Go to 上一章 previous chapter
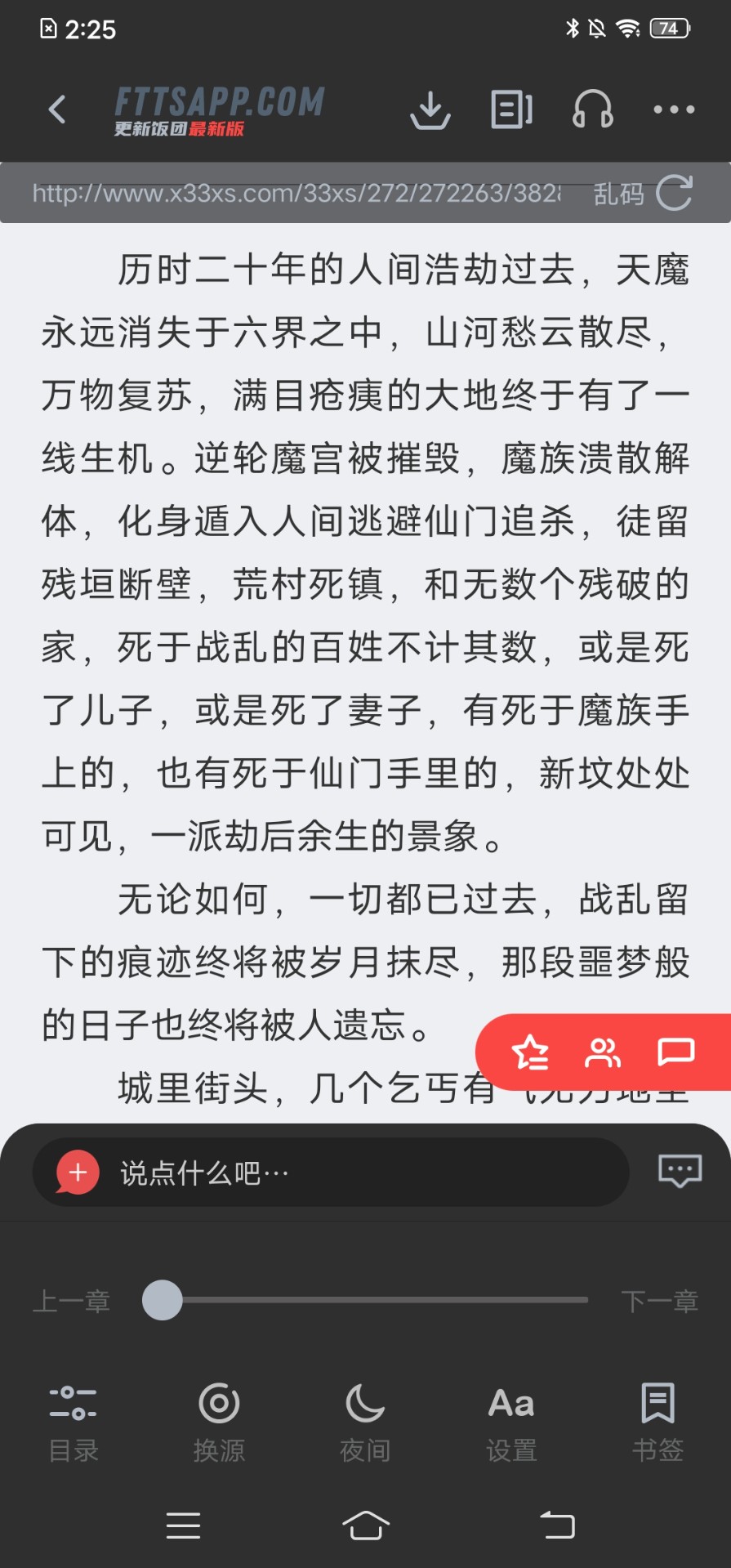Screen dimensions: 731x1568 point(71,1301)
